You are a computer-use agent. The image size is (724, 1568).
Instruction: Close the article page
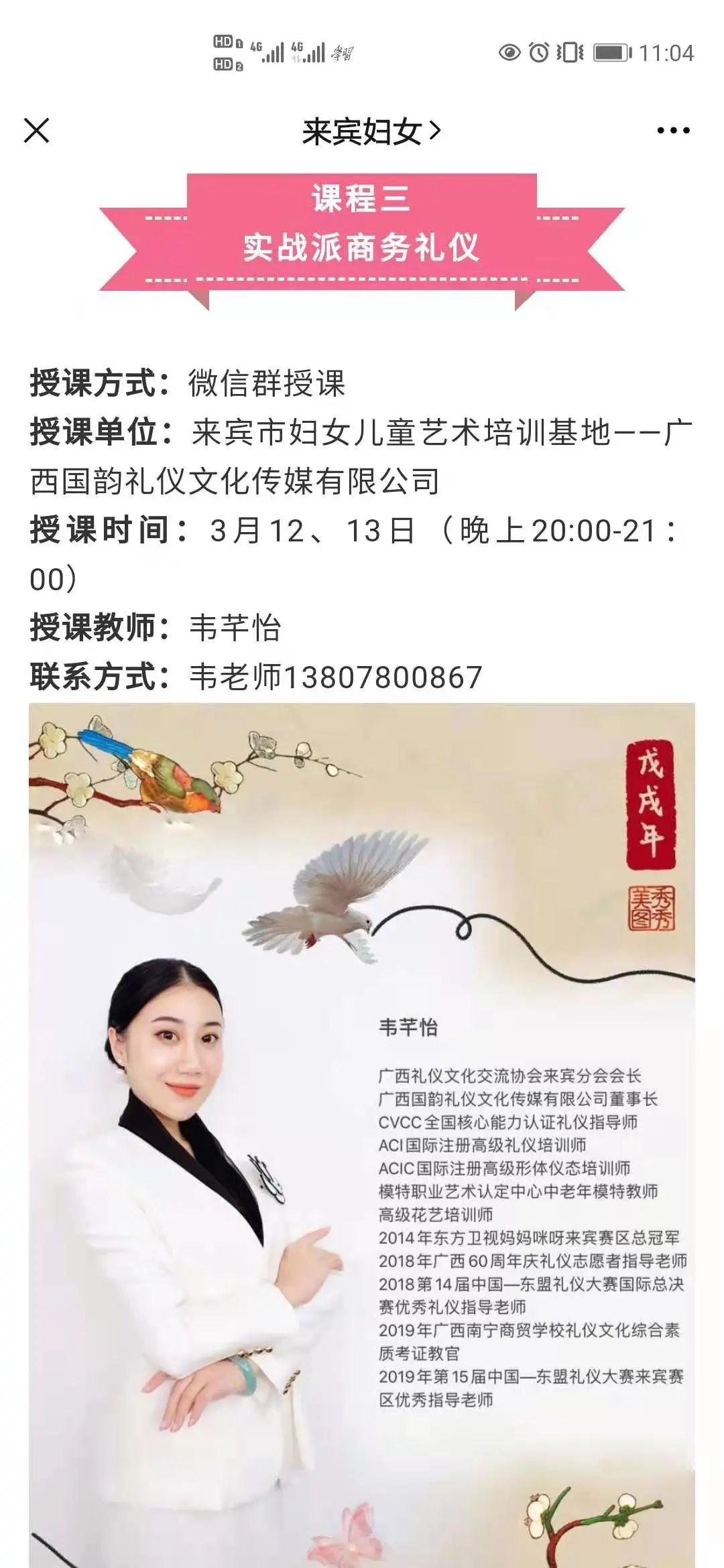tap(37, 131)
